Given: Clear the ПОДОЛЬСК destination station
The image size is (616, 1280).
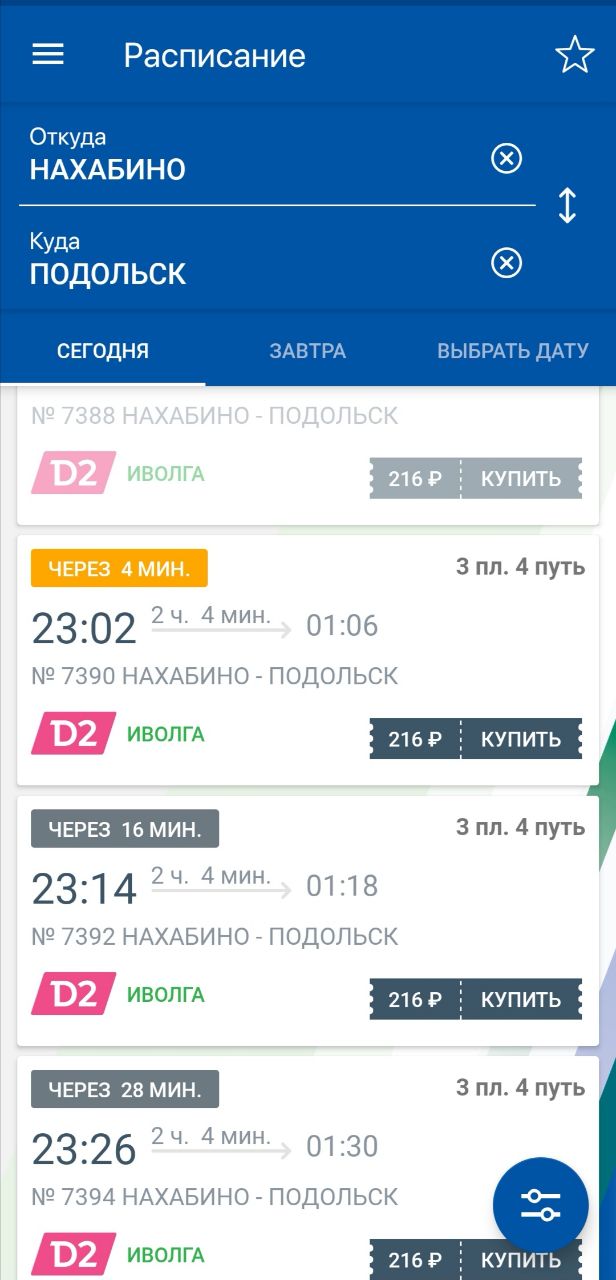Looking at the screenshot, I should [507, 263].
